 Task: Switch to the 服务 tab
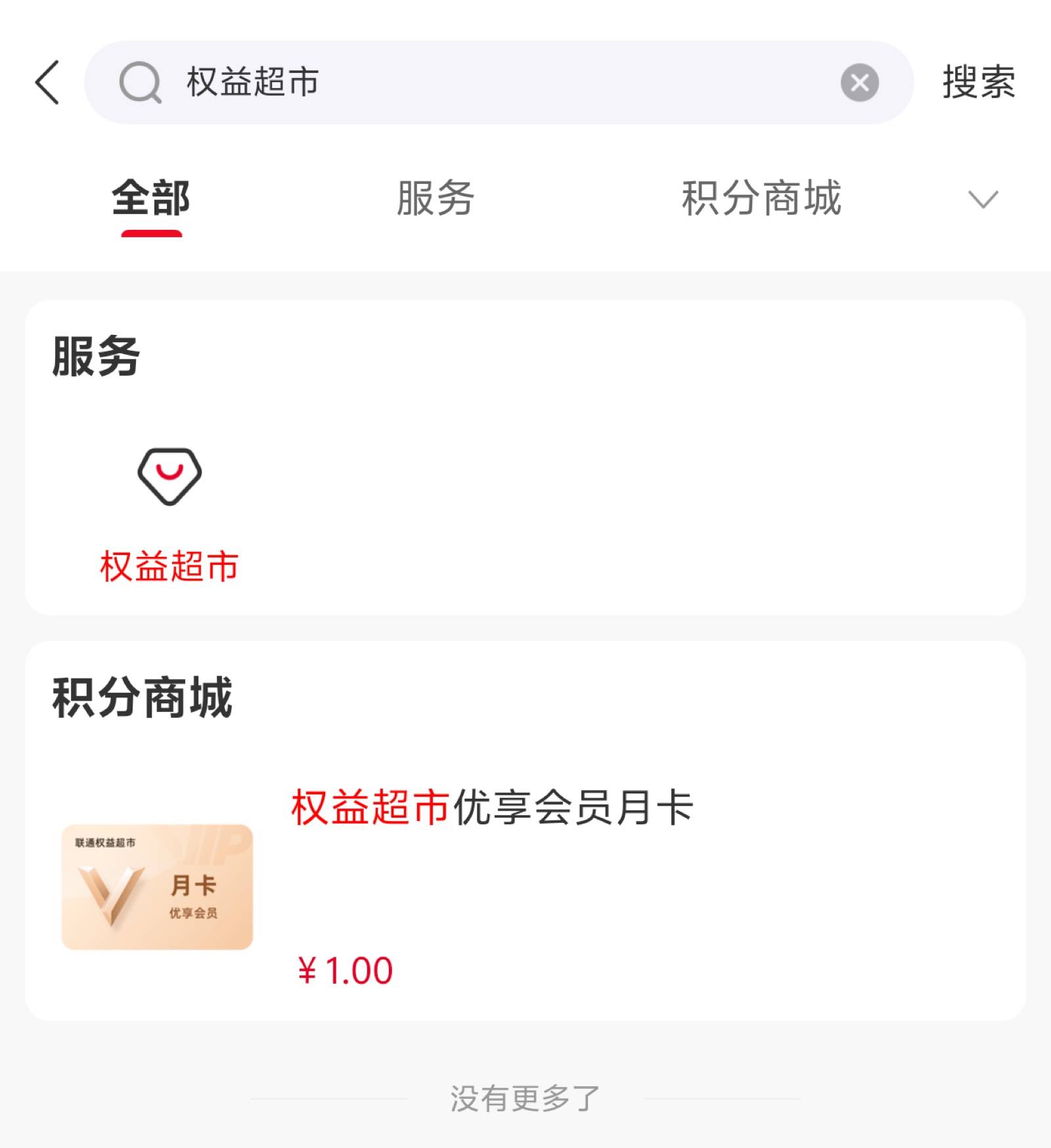click(x=435, y=198)
